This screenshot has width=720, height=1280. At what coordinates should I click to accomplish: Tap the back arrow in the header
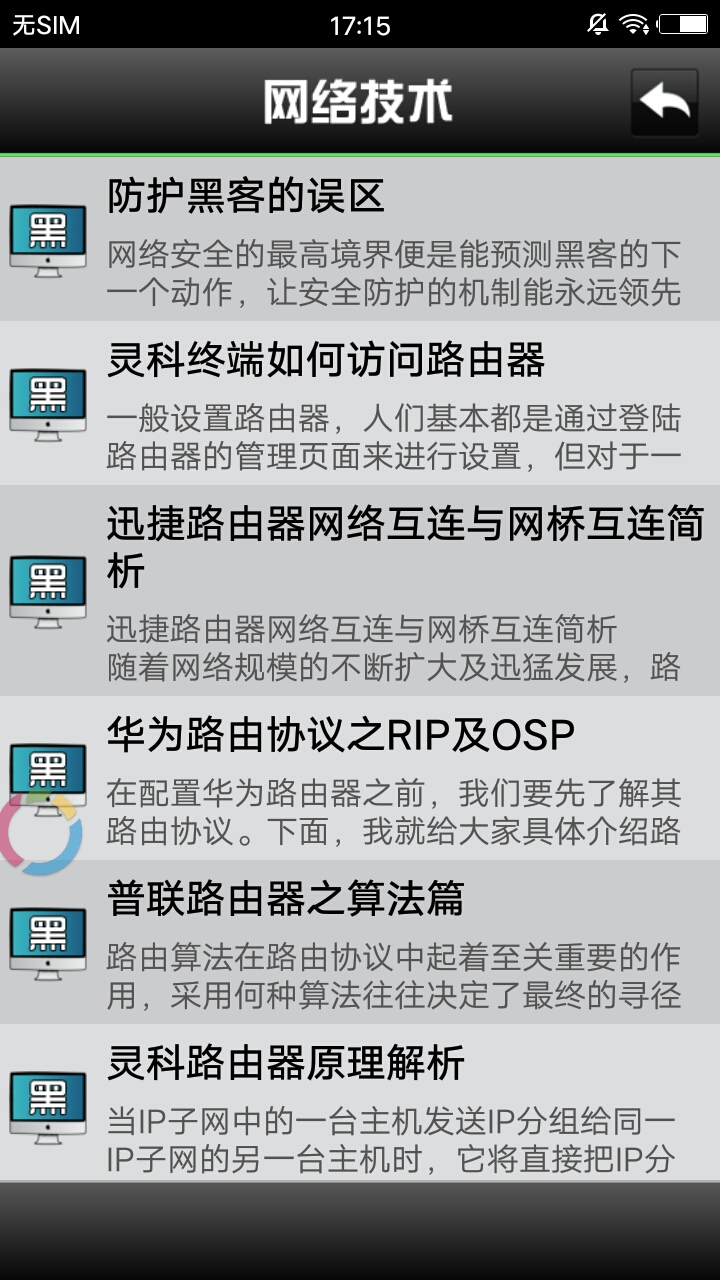pos(665,102)
